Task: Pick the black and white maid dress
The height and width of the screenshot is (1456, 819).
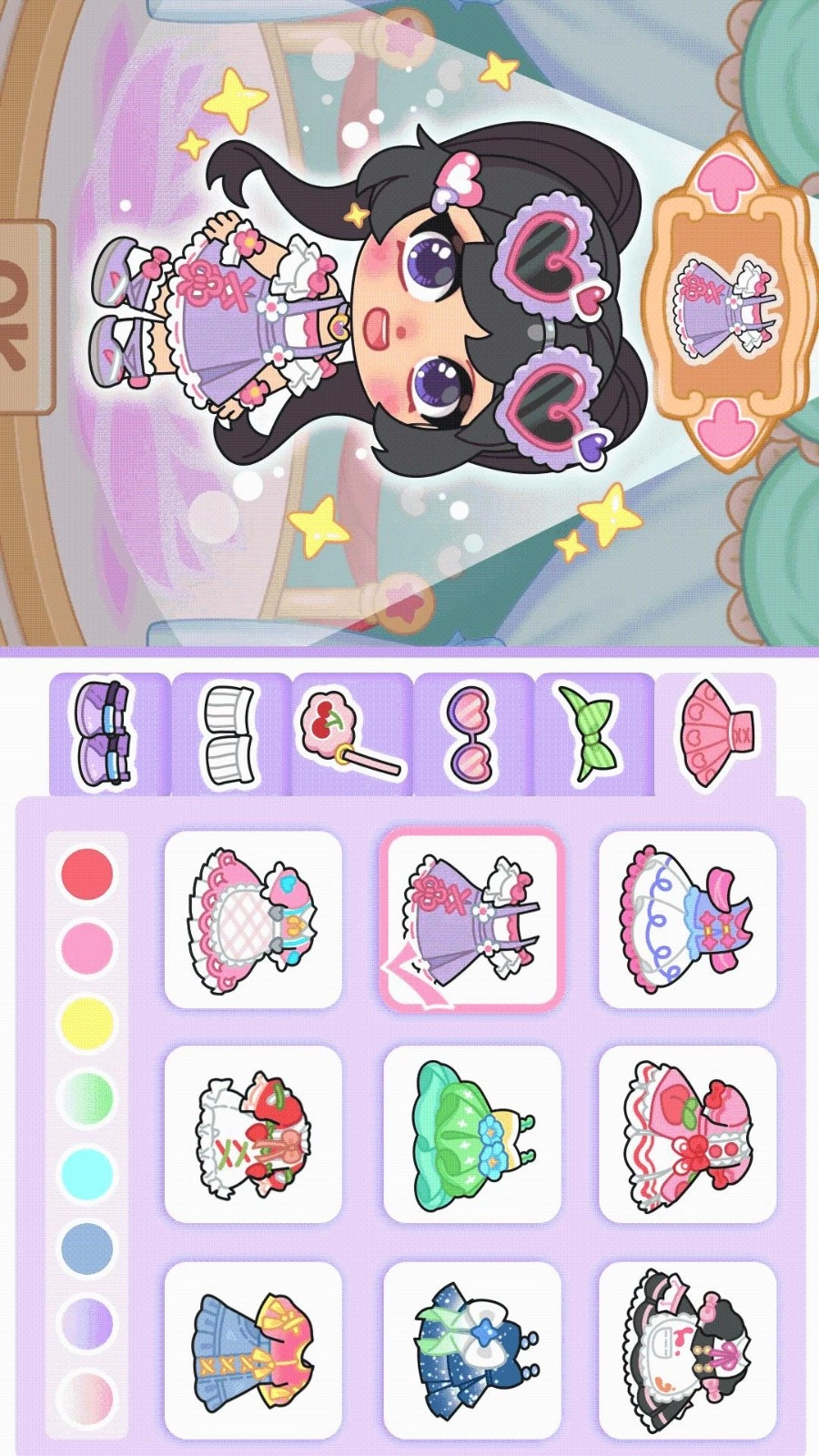Action: [x=688, y=1349]
